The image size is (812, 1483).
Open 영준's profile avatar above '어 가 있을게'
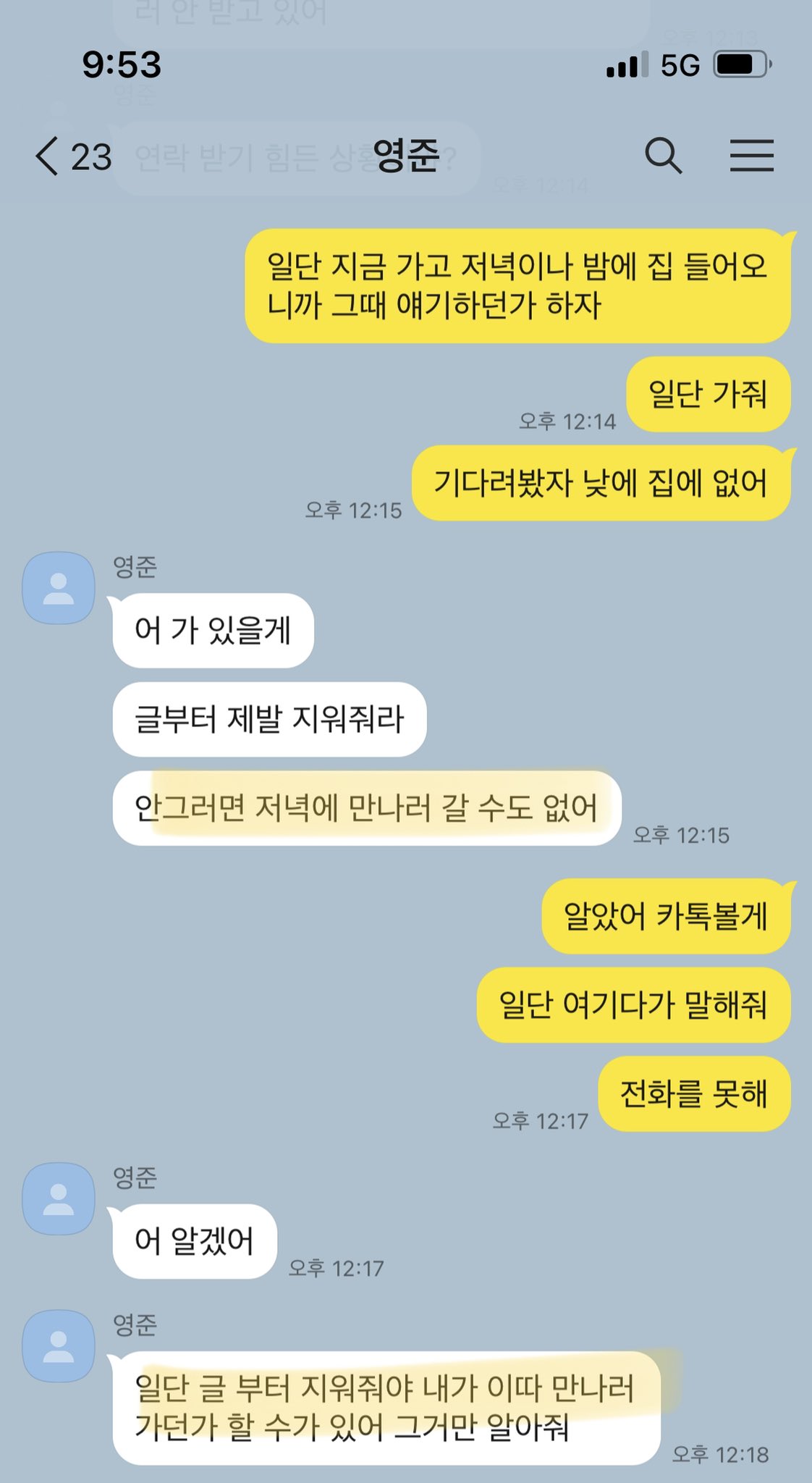coord(59,588)
